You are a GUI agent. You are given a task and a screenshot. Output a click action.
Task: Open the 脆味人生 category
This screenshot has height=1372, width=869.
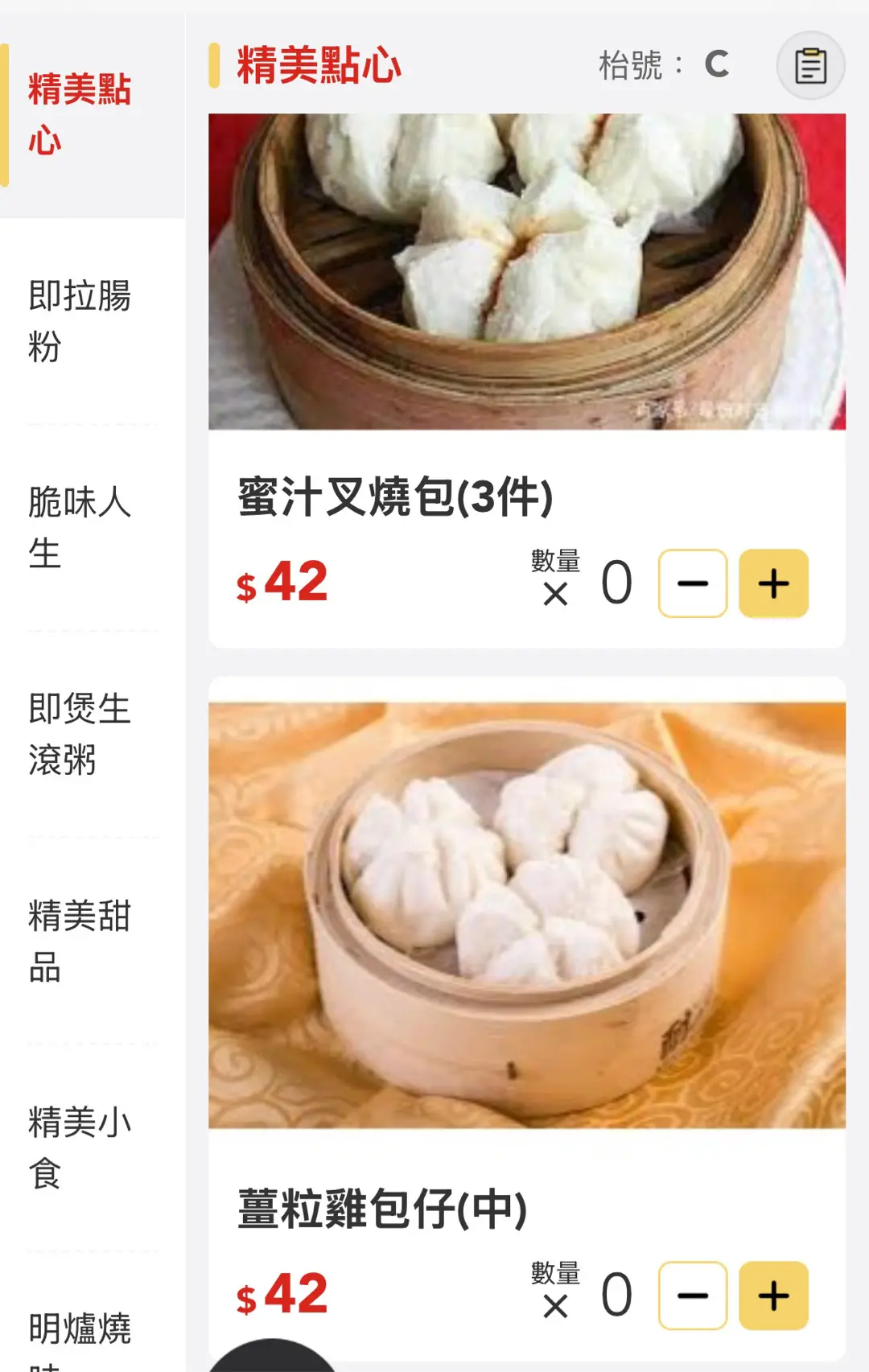[80, 527]
